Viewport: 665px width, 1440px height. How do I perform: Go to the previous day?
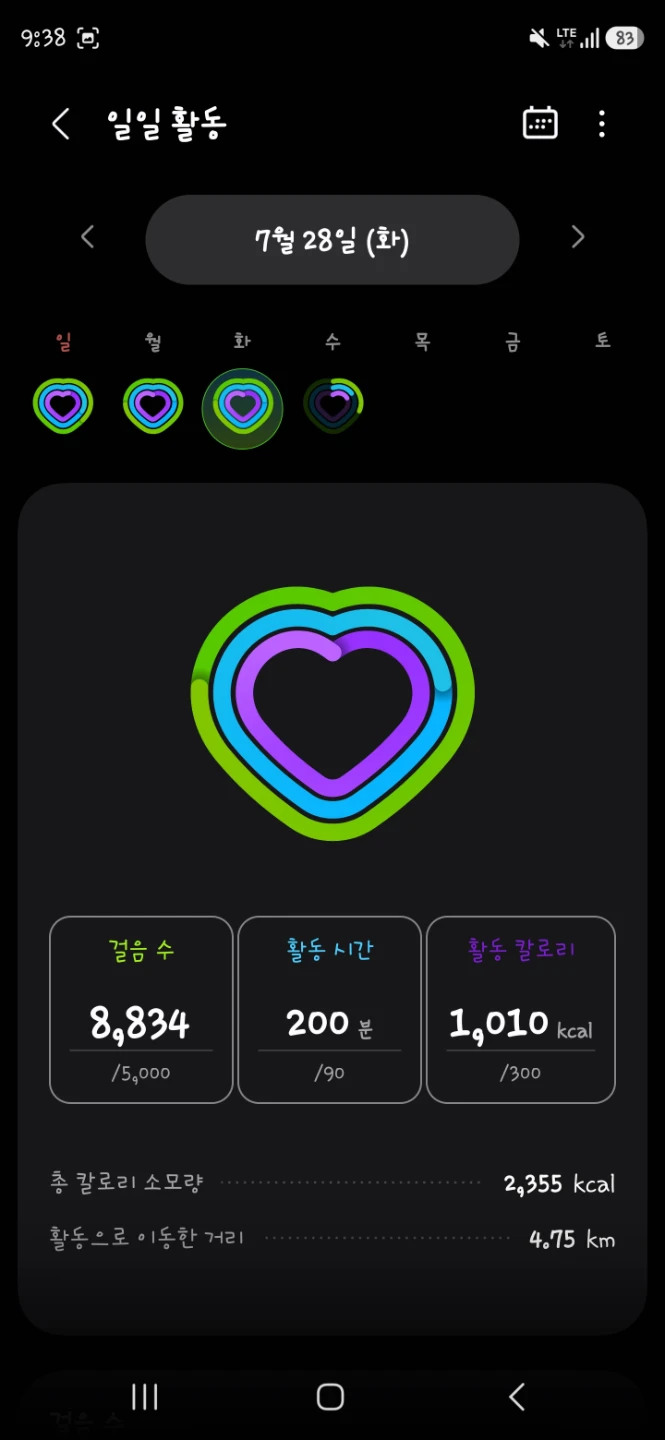tap(88, 237)
